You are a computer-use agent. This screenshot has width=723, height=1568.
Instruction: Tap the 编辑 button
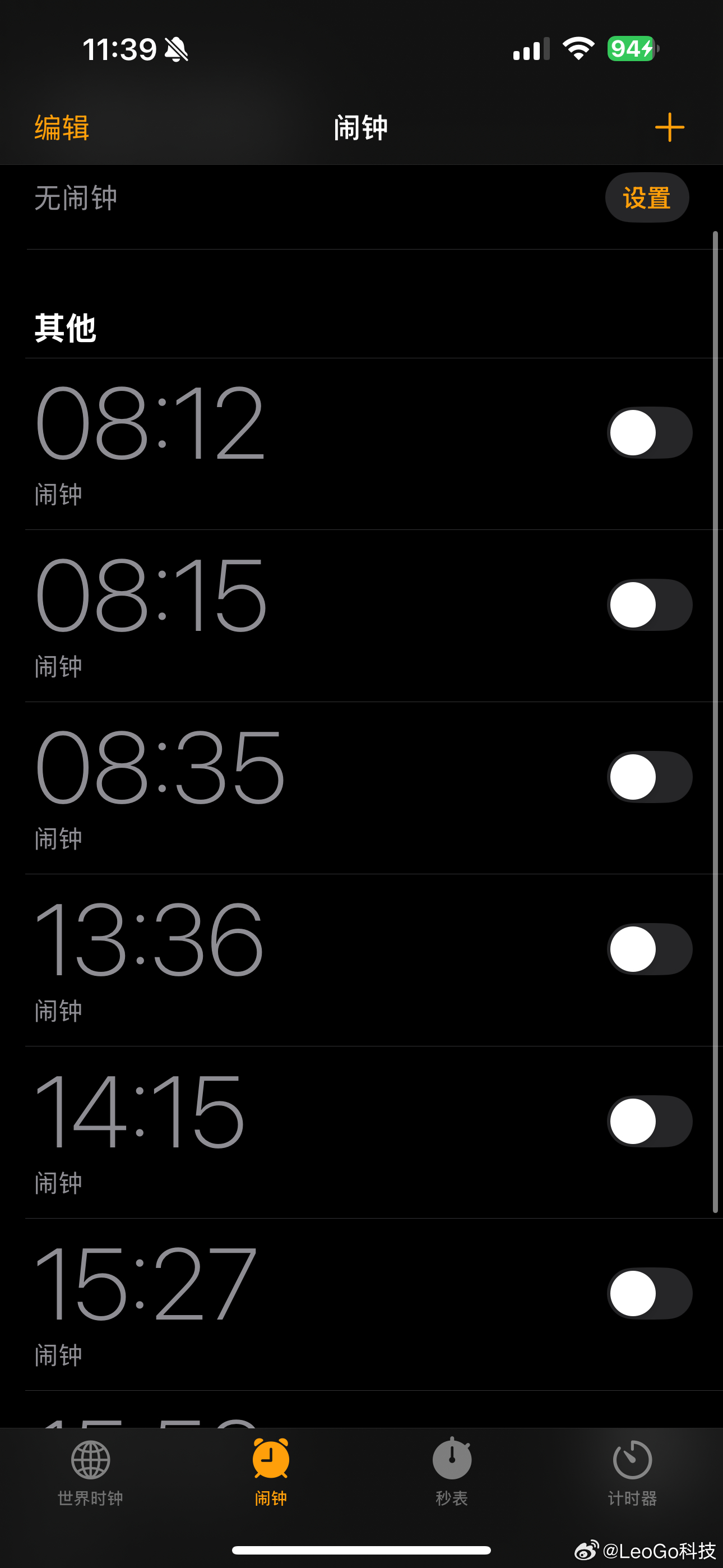61,127
